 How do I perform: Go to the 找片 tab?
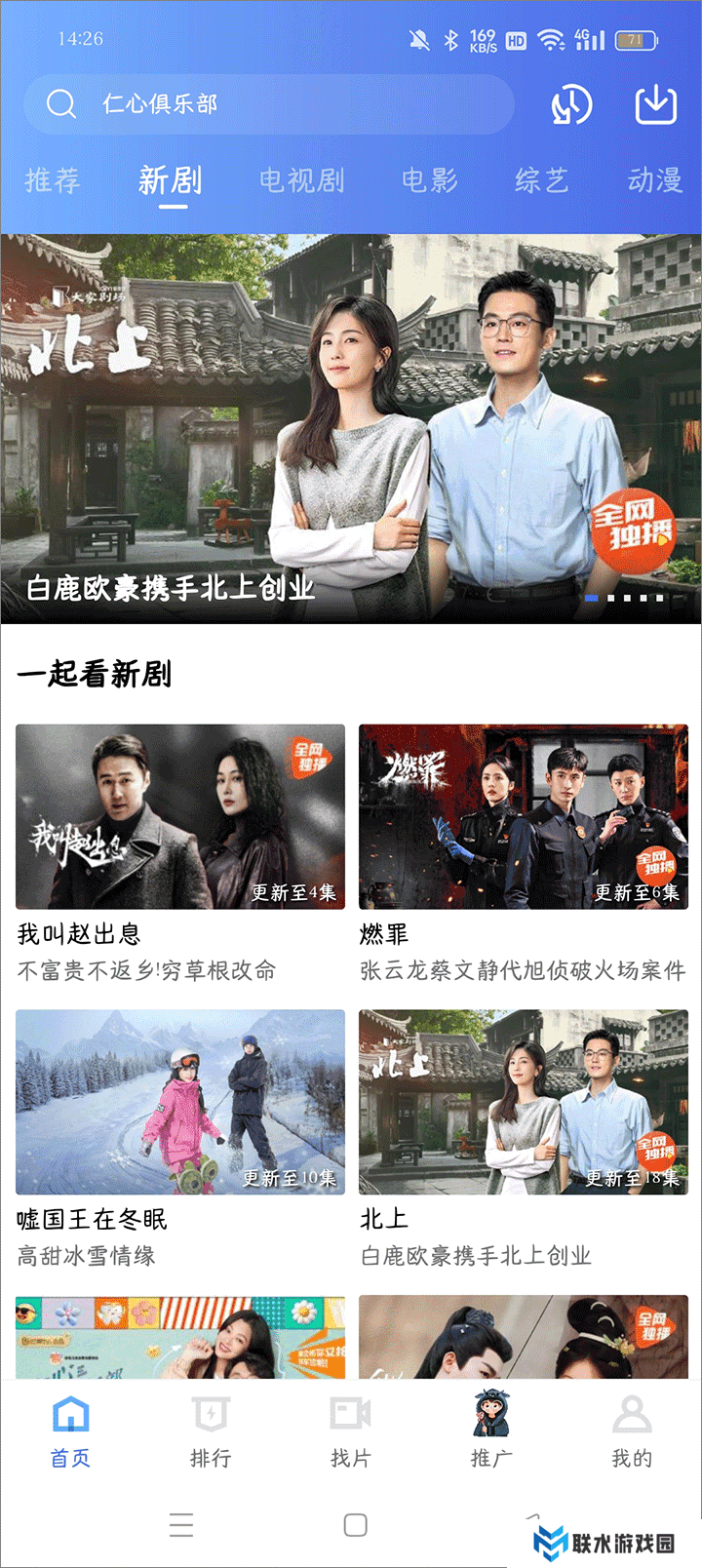pyautogui.click(x=351, y=1431)
